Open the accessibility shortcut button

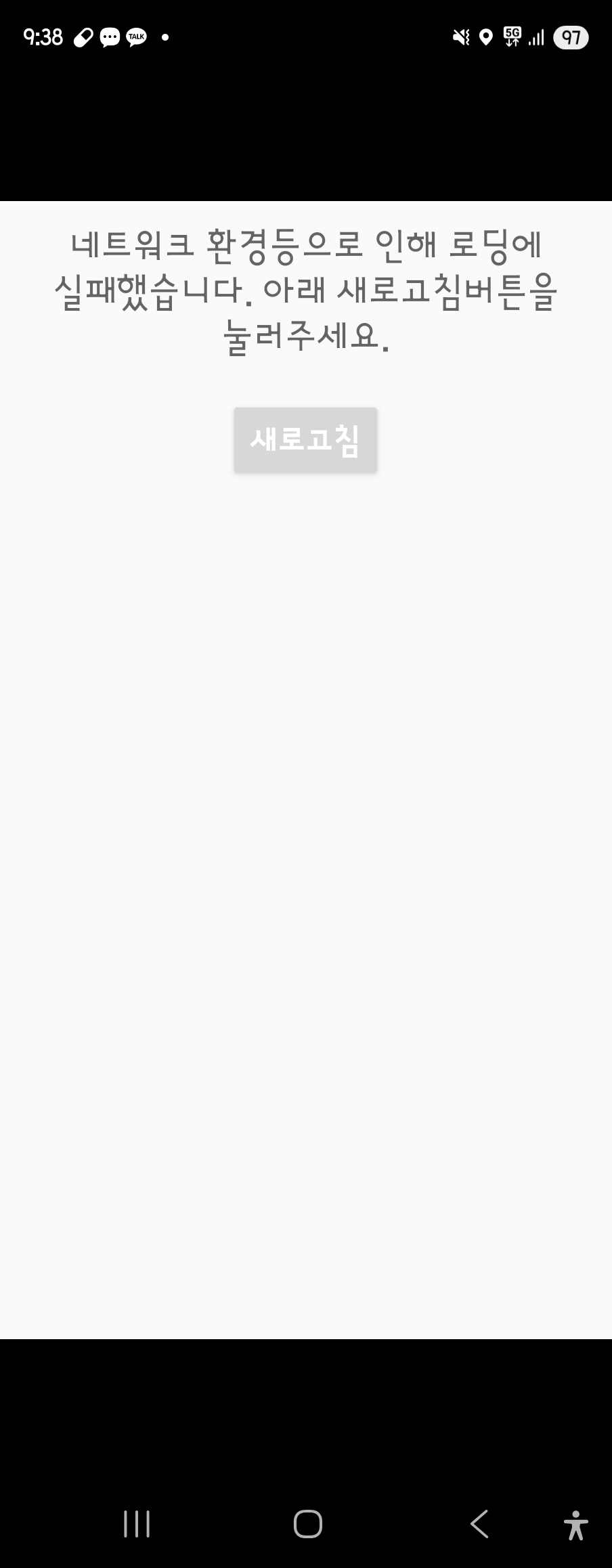point(575,1525)
